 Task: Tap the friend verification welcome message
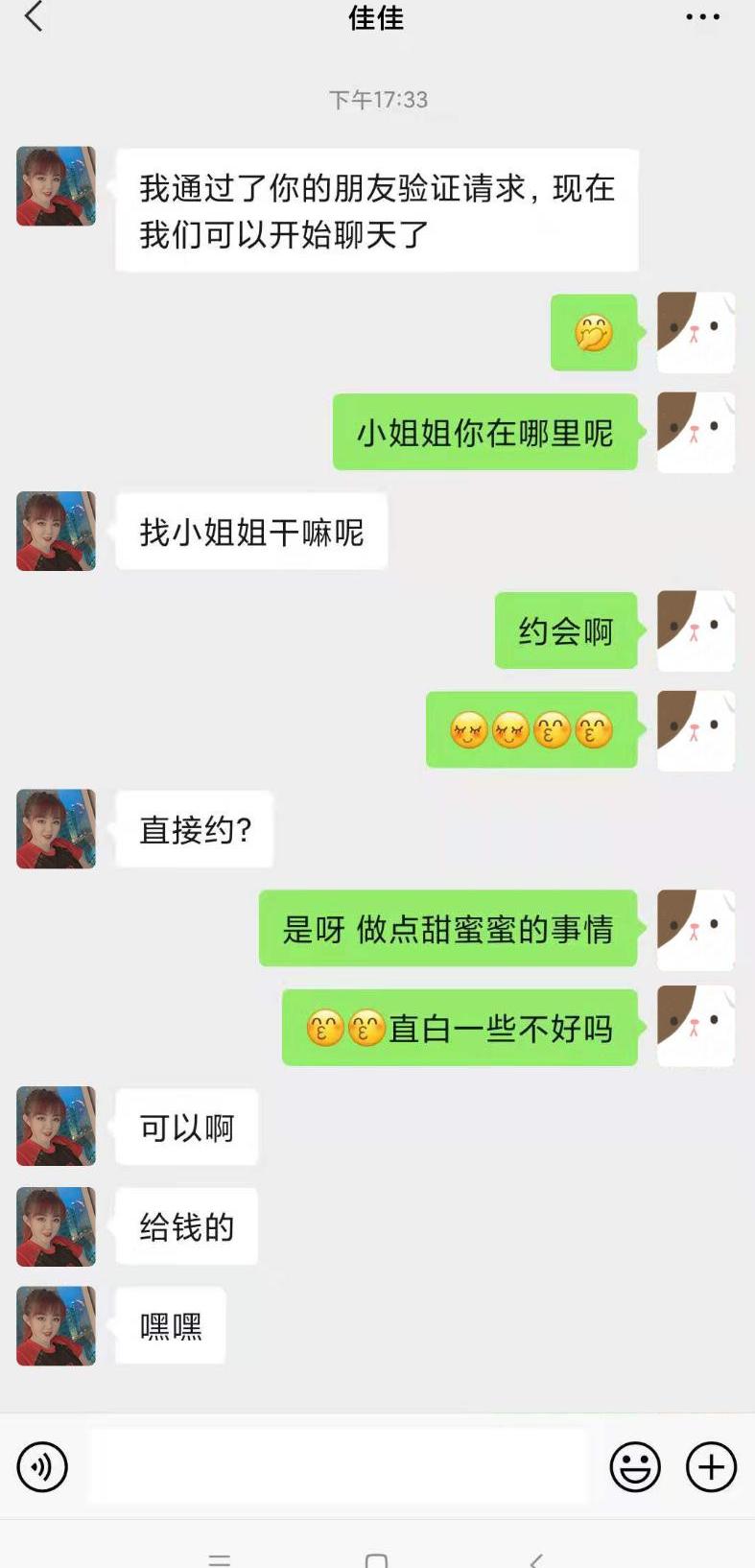(374, 207)
